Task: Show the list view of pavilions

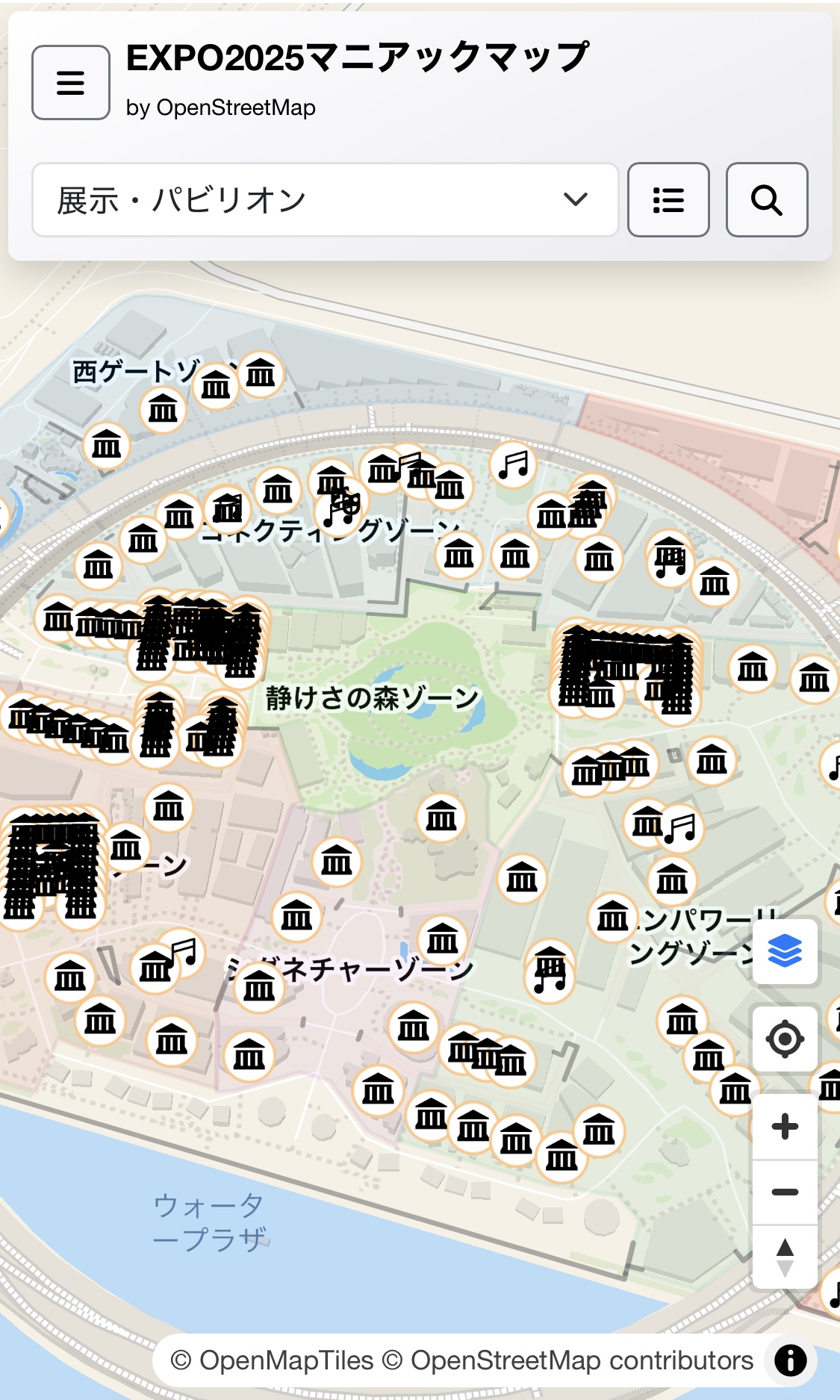Action: (668, 200)
